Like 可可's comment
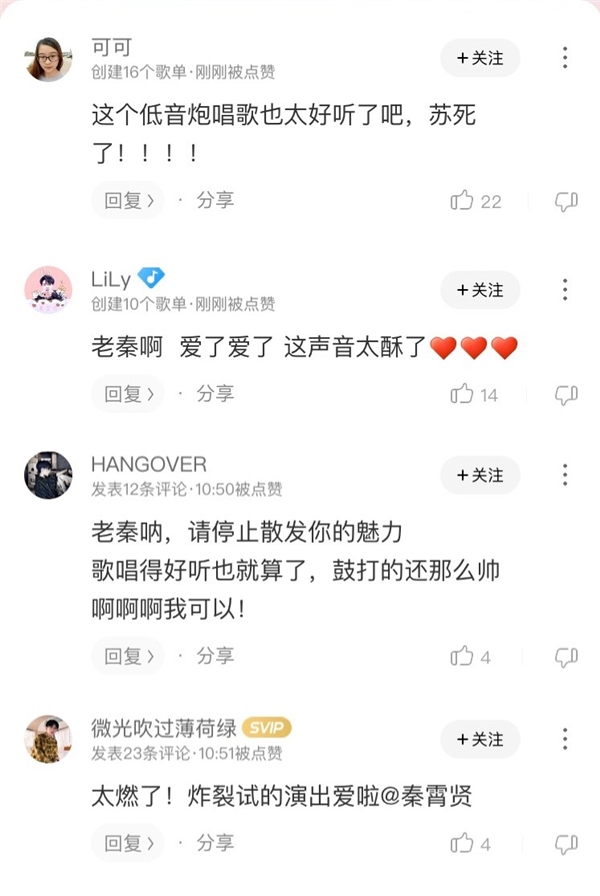 tap(463, 201)
